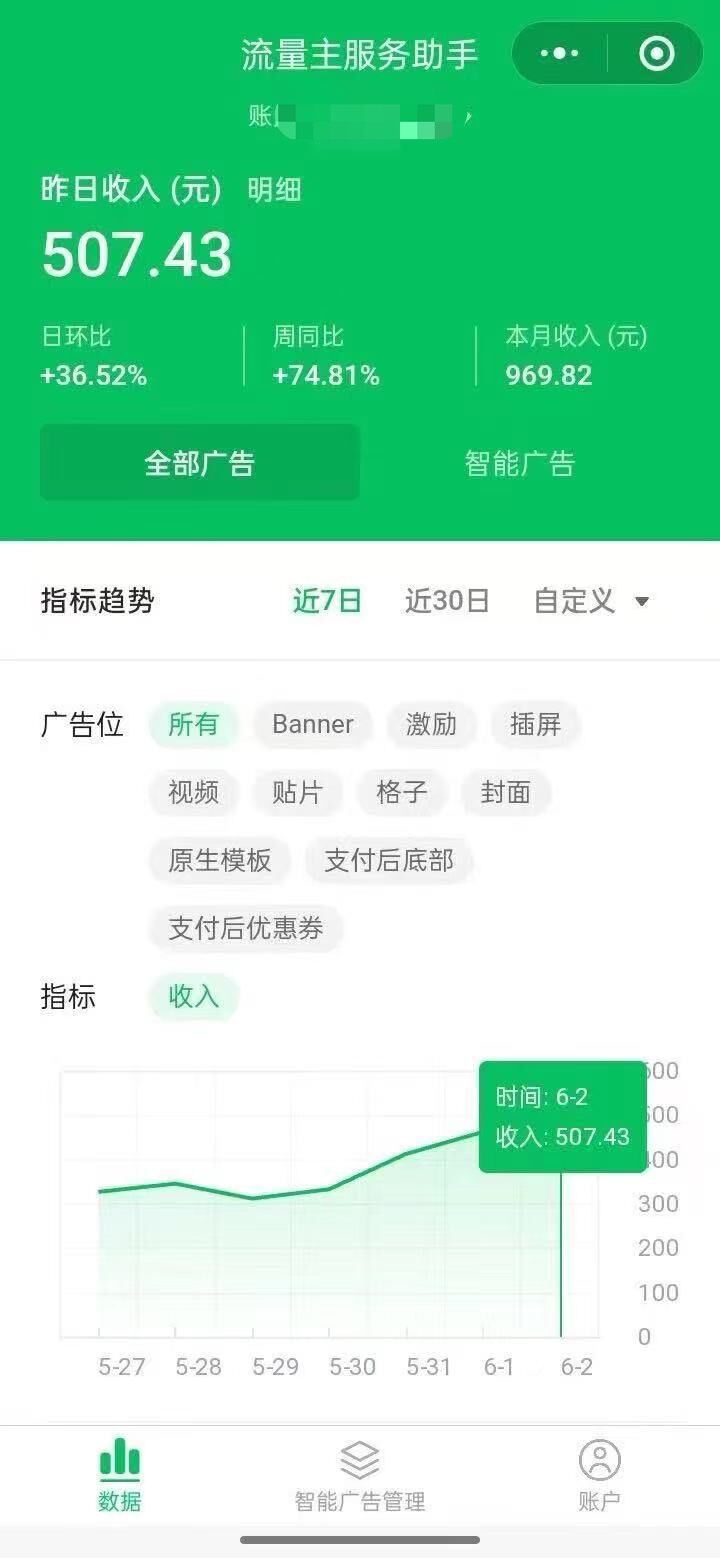Switch to the 智能广告 tab
Image resolution: width=720 pixels, height=1558 pixels.
[519, 463]
